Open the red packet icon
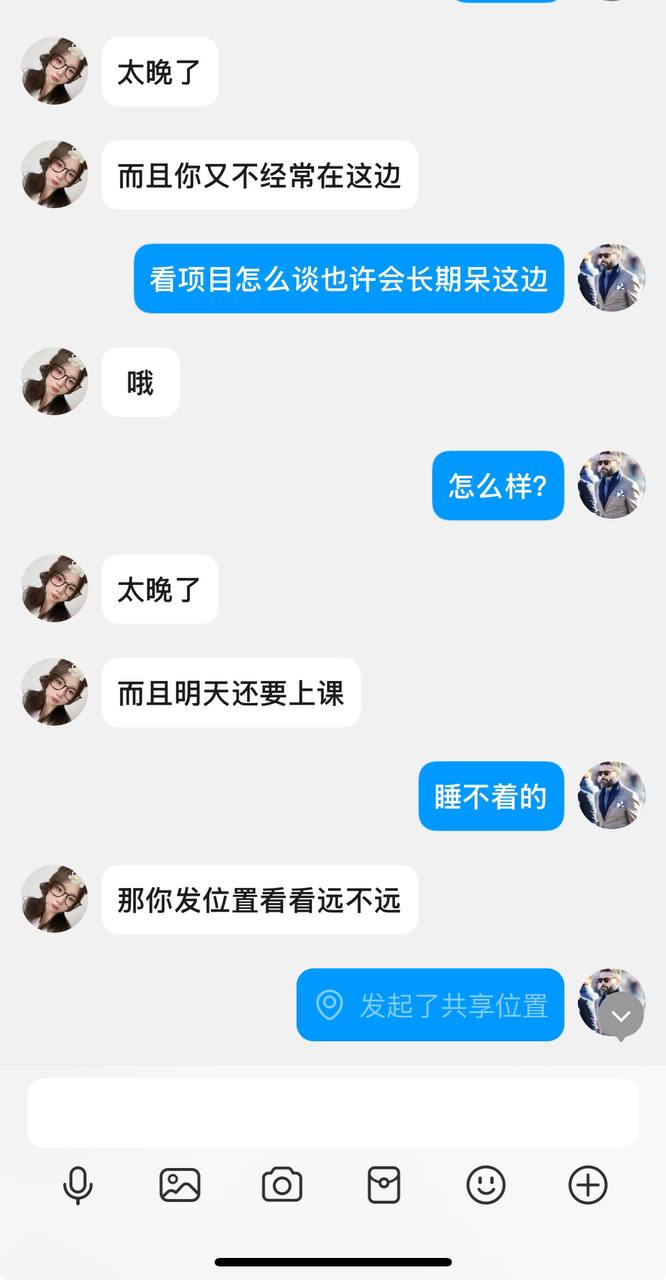The image size is (666, 1280). pos(384,1186)
